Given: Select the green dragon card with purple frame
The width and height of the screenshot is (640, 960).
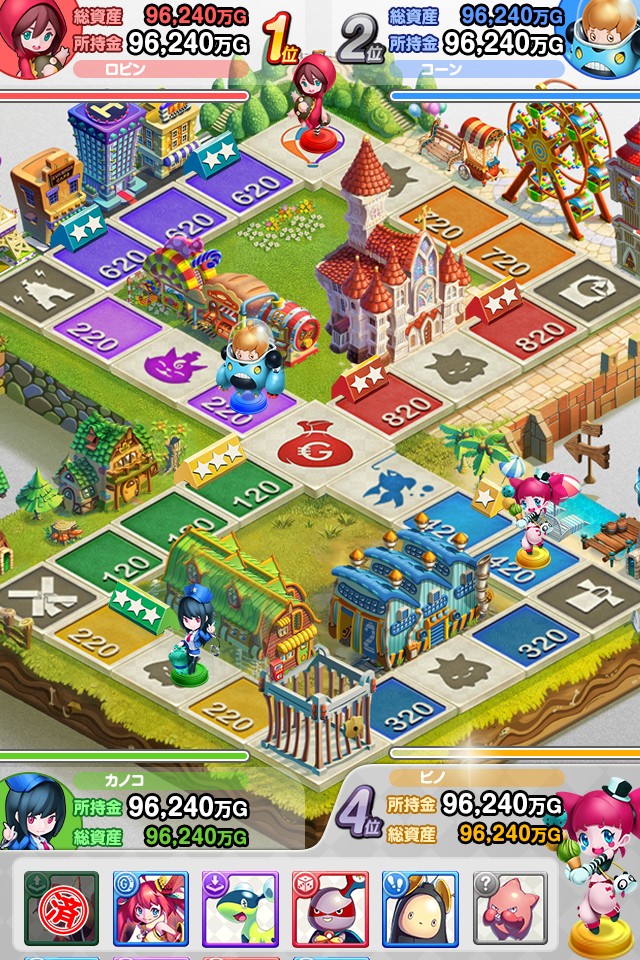Looking at the screenshot, I should pyautogui.click(x=240, y=908).
